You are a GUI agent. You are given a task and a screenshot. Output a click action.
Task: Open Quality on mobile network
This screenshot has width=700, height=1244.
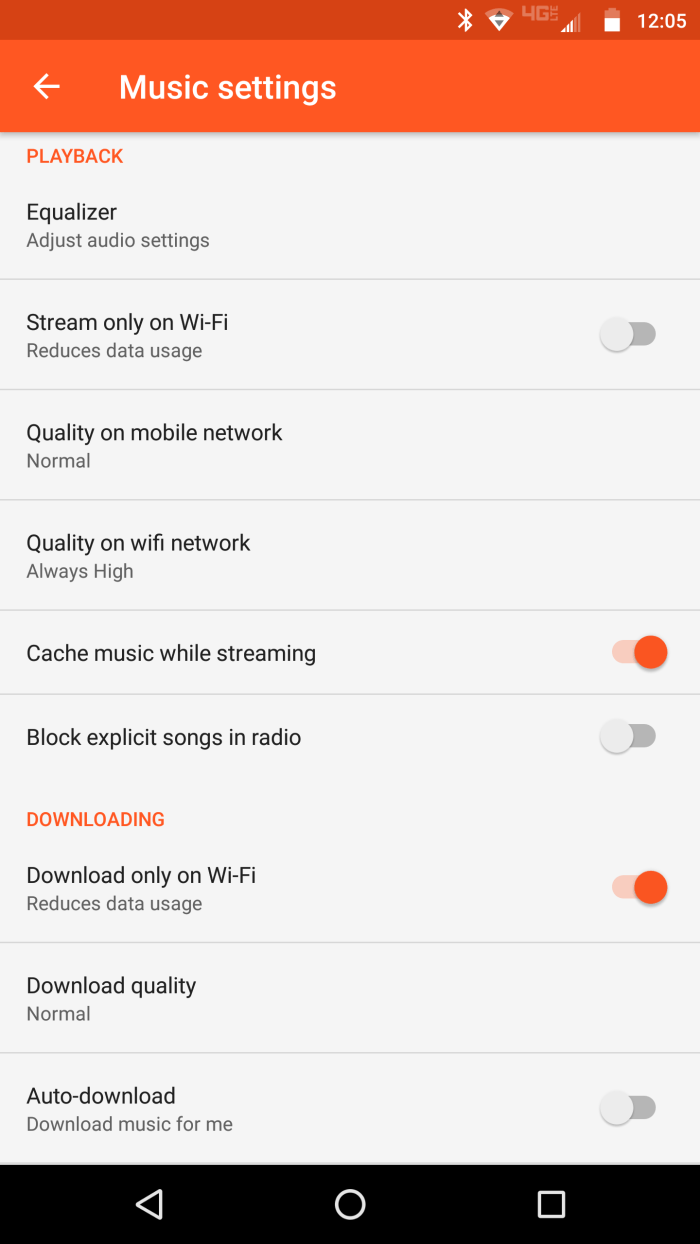click(154, 445)
